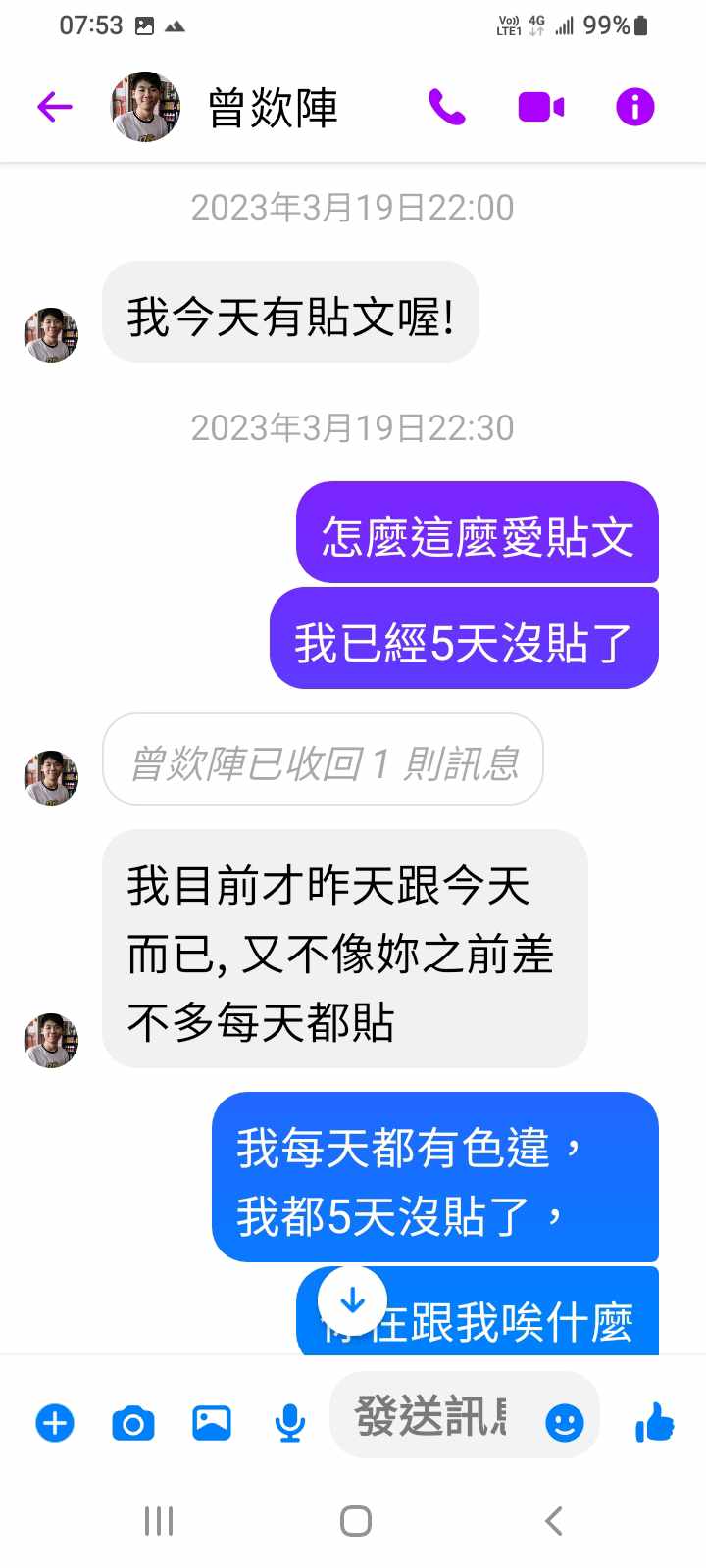Record a voice message with microphone
The image size is (706, 1568).
point(289,1422)
